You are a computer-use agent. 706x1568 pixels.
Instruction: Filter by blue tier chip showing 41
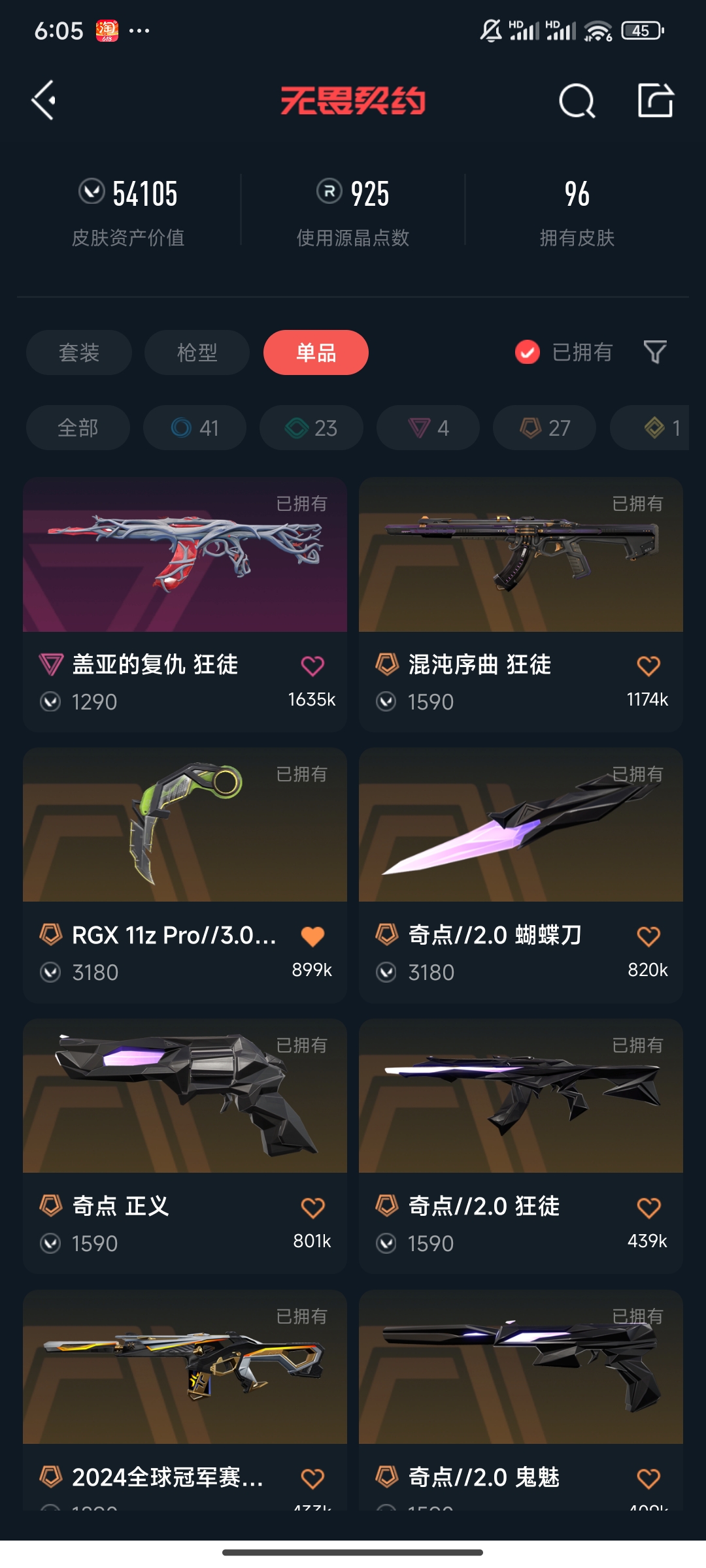point(195,428)
